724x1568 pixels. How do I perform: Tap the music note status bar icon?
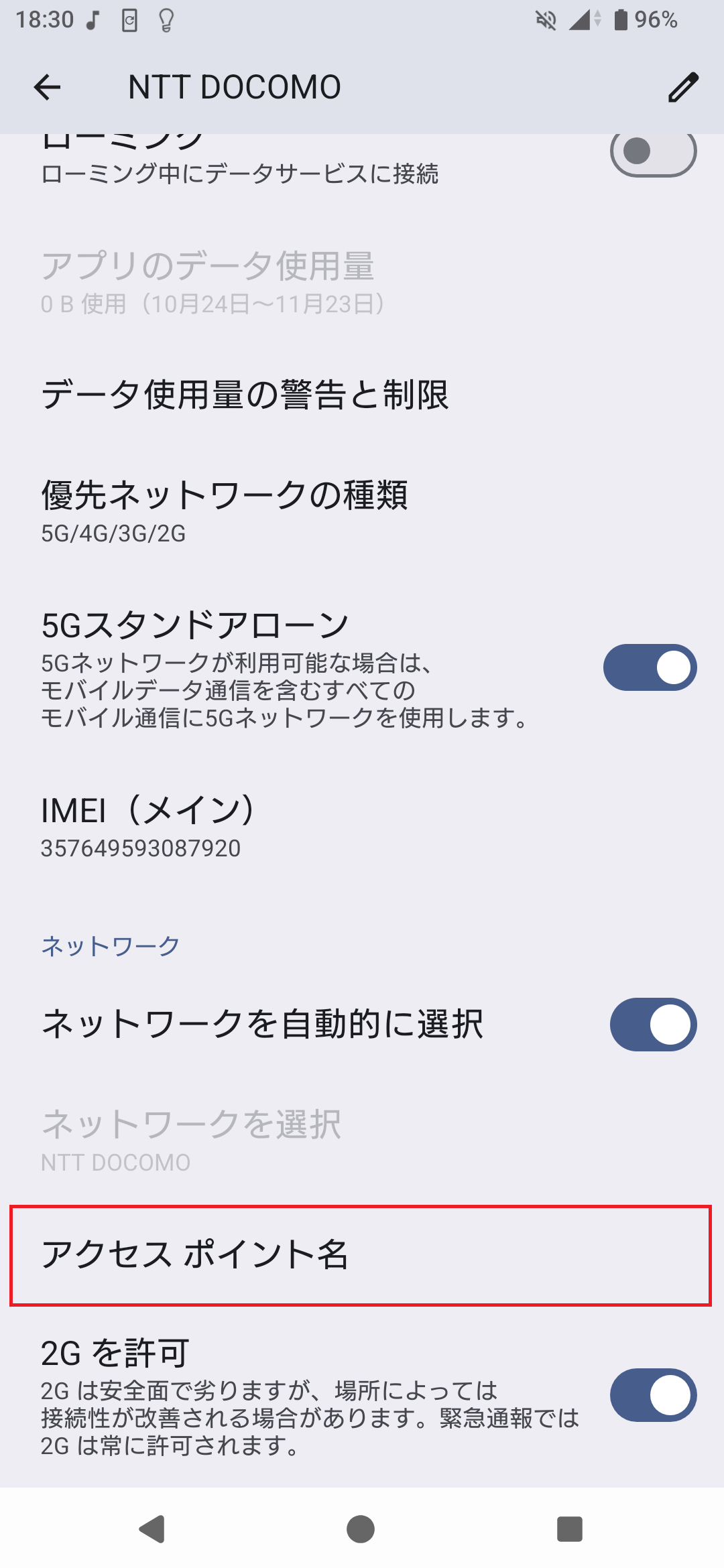click(90, 20)
